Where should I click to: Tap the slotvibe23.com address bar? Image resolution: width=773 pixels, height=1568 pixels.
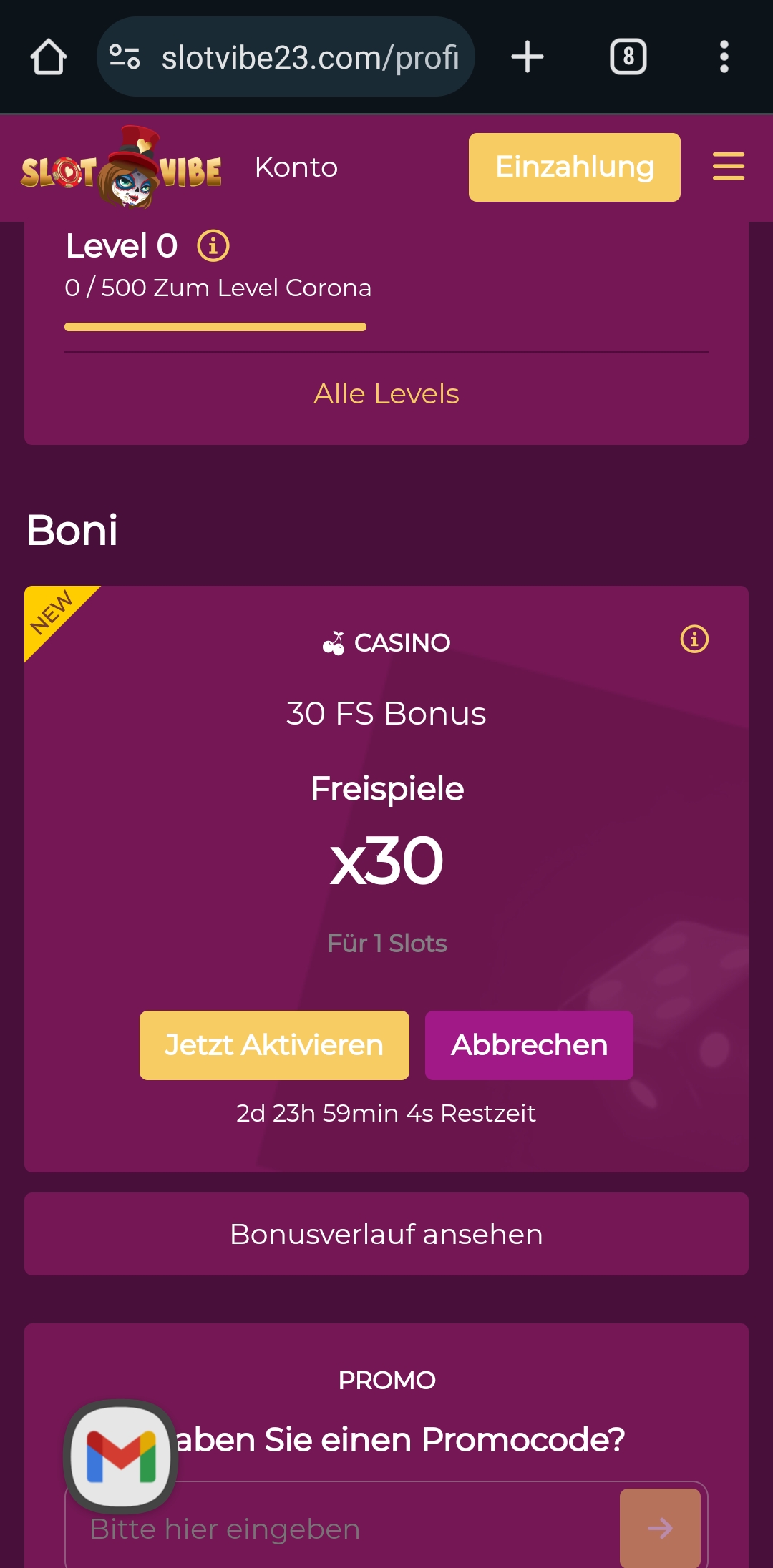coord(308,57)
